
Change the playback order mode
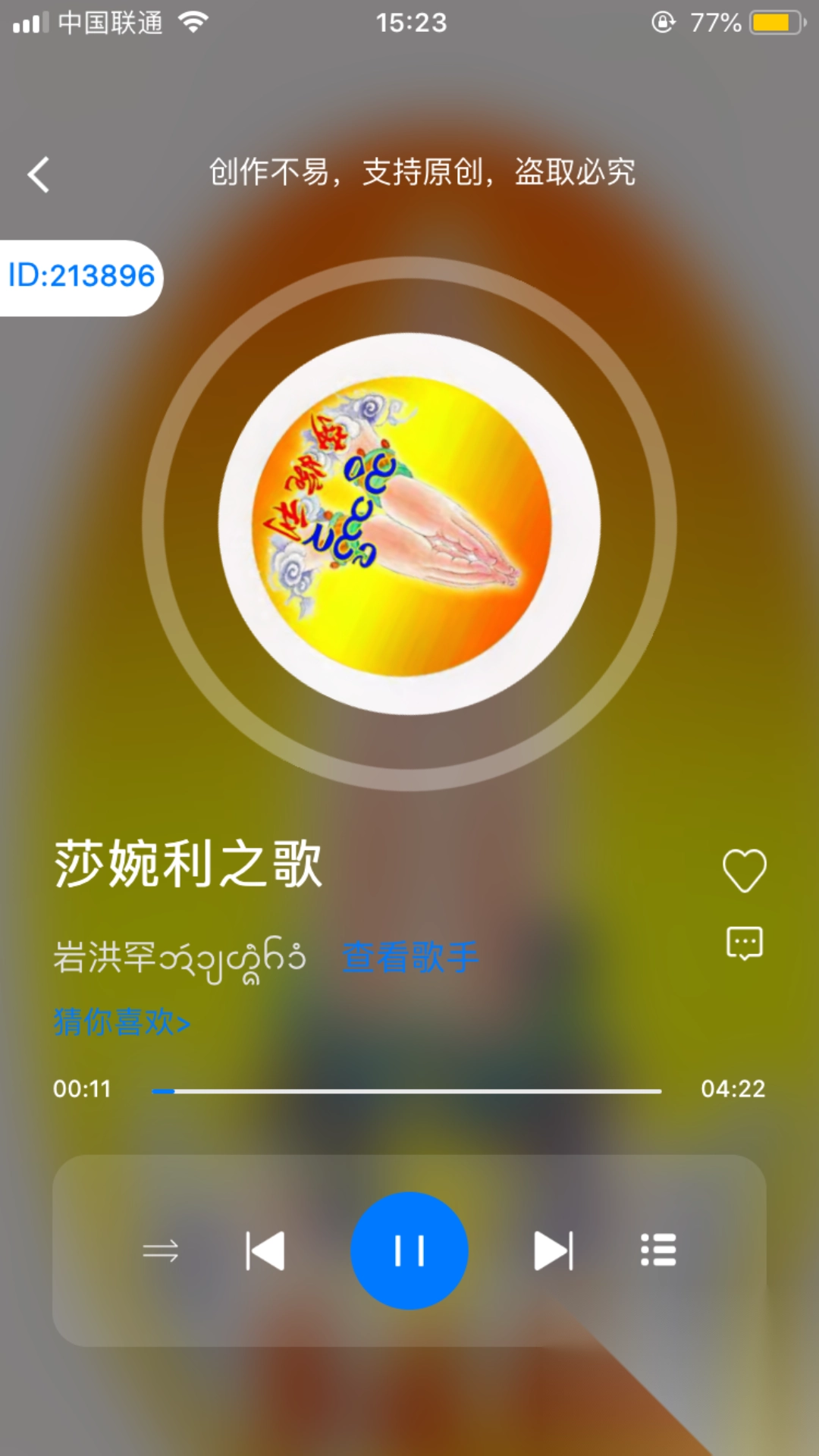[x=161, y=1250]
